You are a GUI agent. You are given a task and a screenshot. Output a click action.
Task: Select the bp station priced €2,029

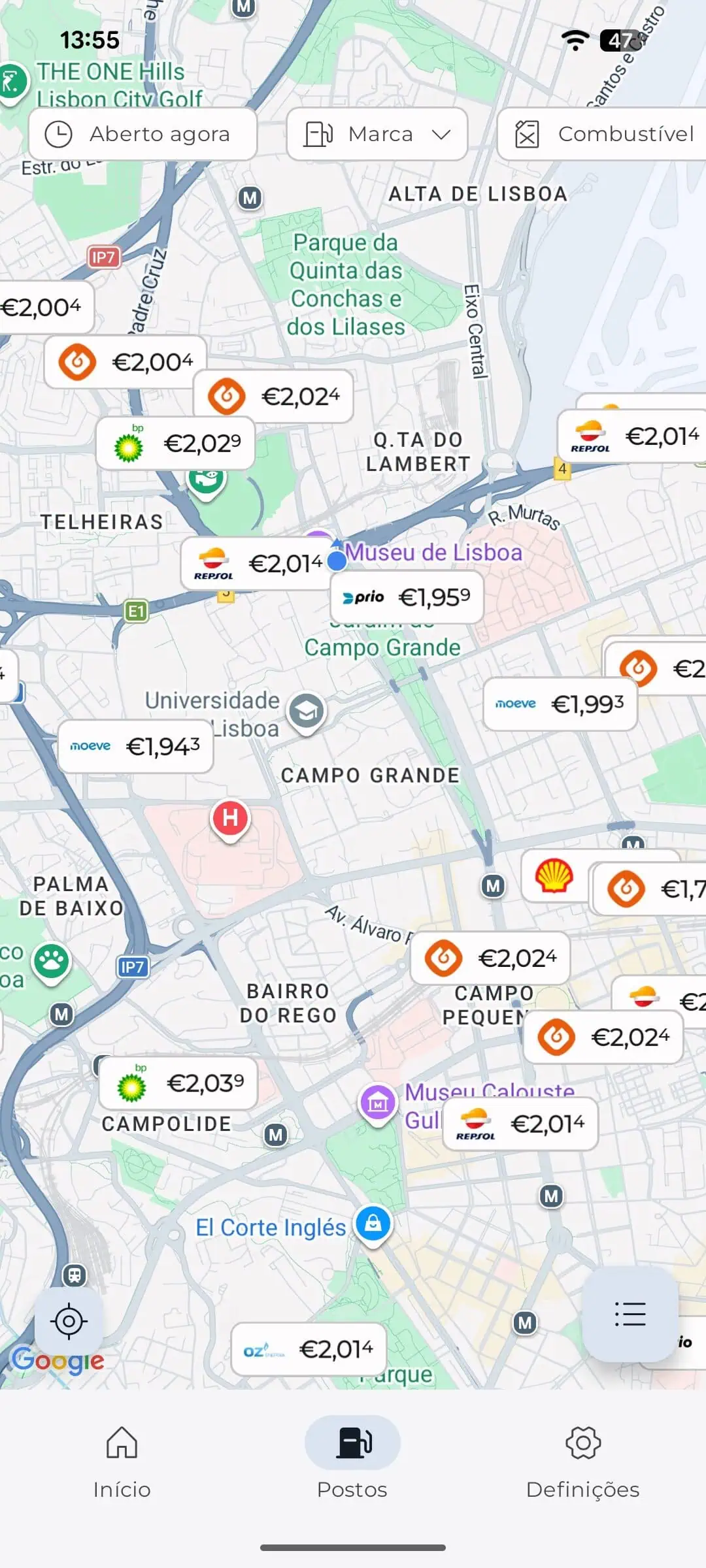[x=175, y=444]
